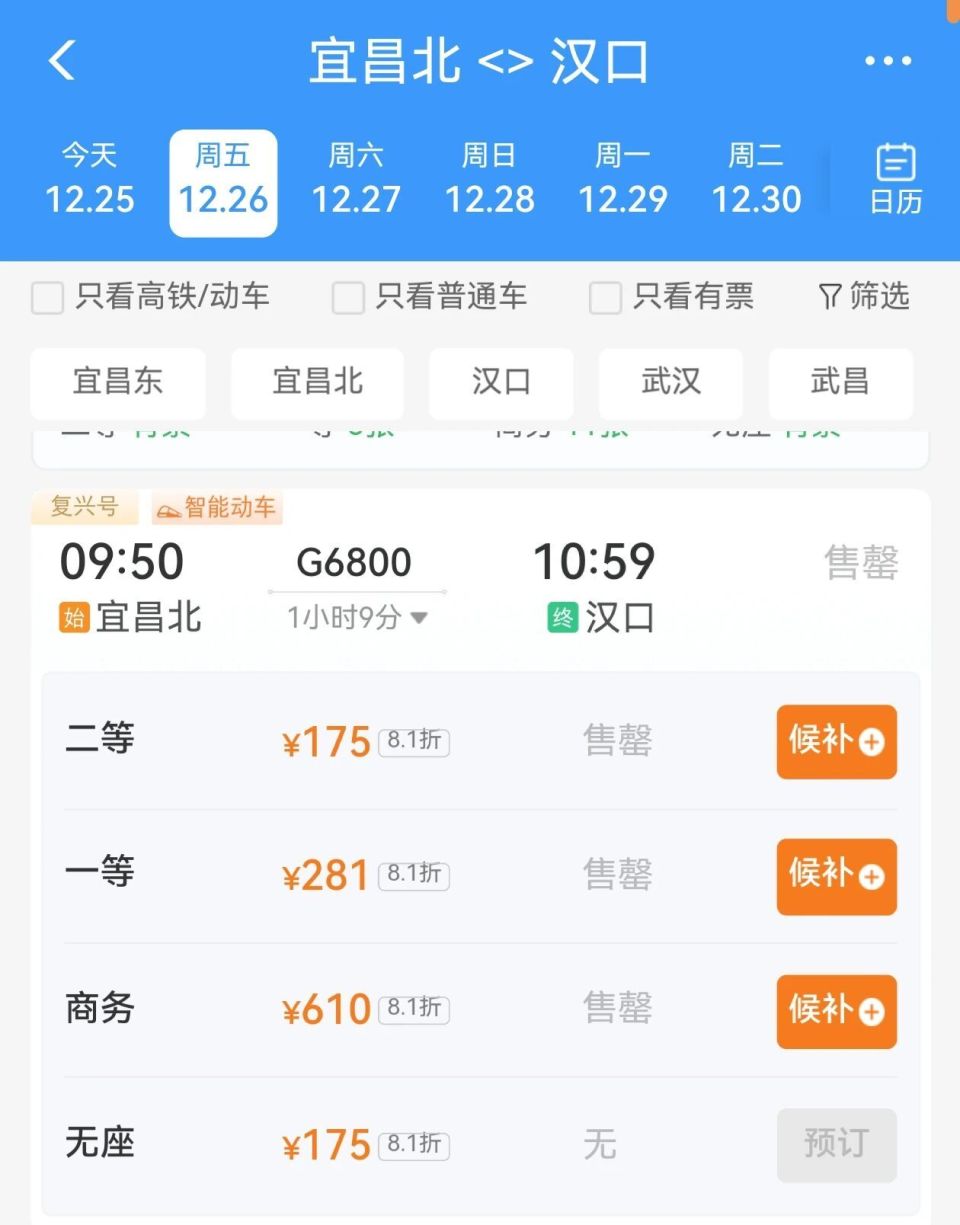This screenshot has height=1225, width=960.
Task: Tap the 预订 button for standing ticket
Action: click(836, 1145)
